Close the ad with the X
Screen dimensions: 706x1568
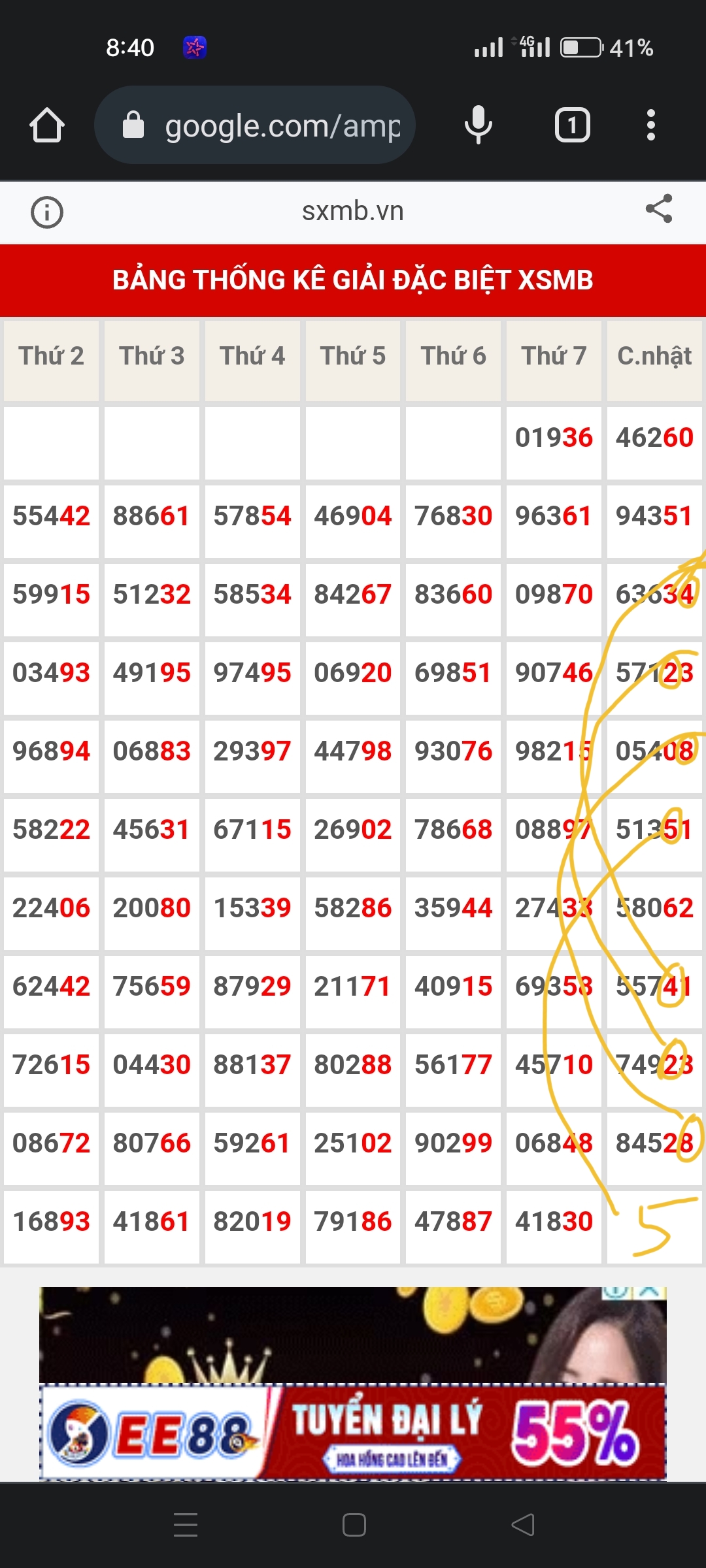click(650, 1292)
